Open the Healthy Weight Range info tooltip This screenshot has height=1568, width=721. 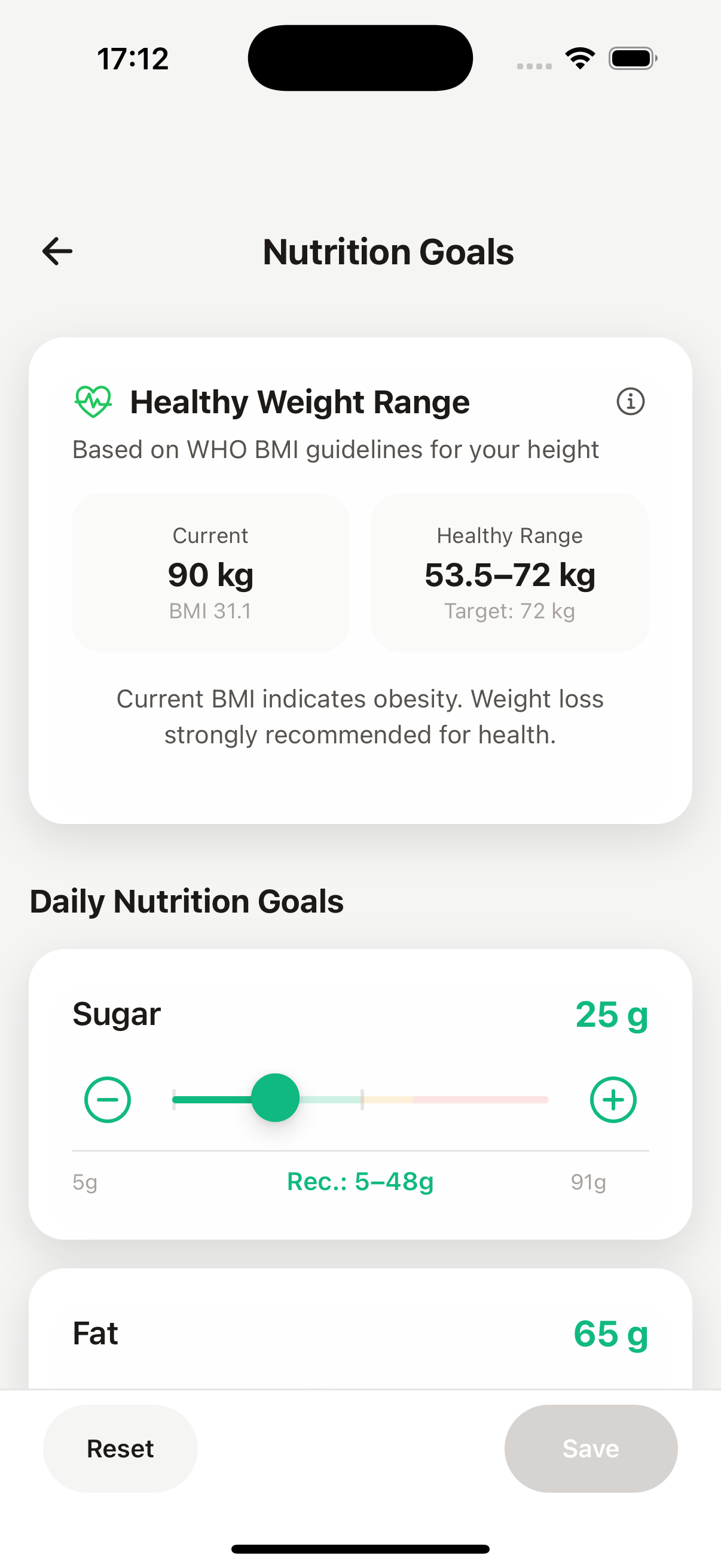click(x=631, y=401)
